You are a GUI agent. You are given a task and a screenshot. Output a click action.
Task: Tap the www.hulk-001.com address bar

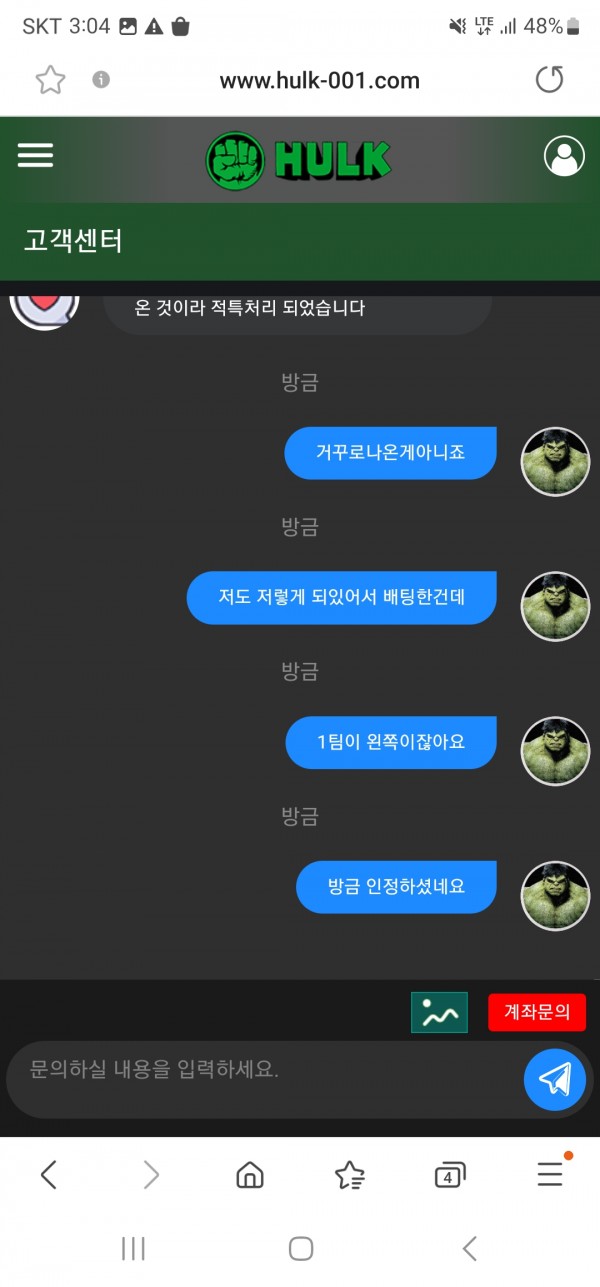click(320, 81)
